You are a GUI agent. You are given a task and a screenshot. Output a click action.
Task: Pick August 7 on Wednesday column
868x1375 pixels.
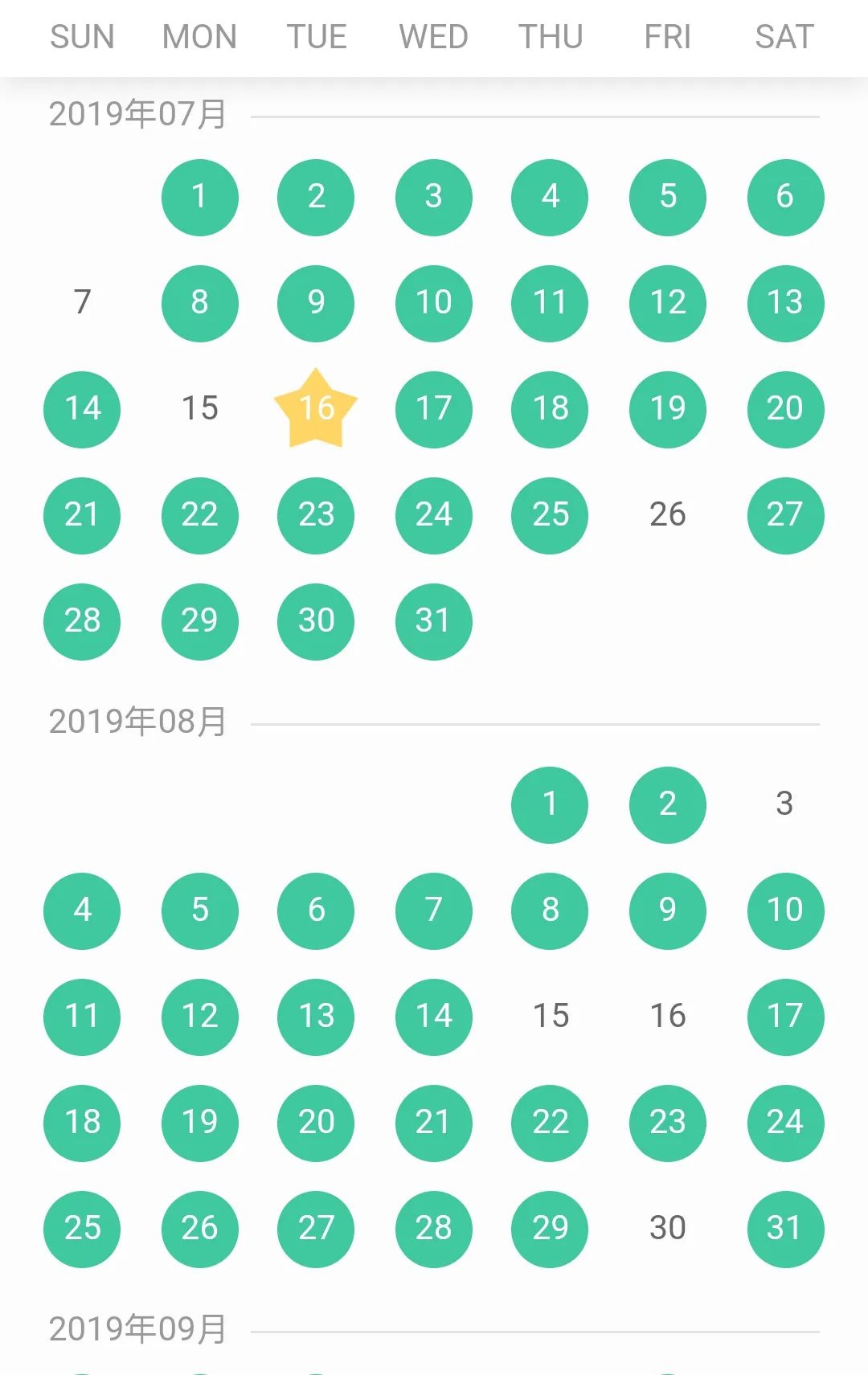[433, 911]
